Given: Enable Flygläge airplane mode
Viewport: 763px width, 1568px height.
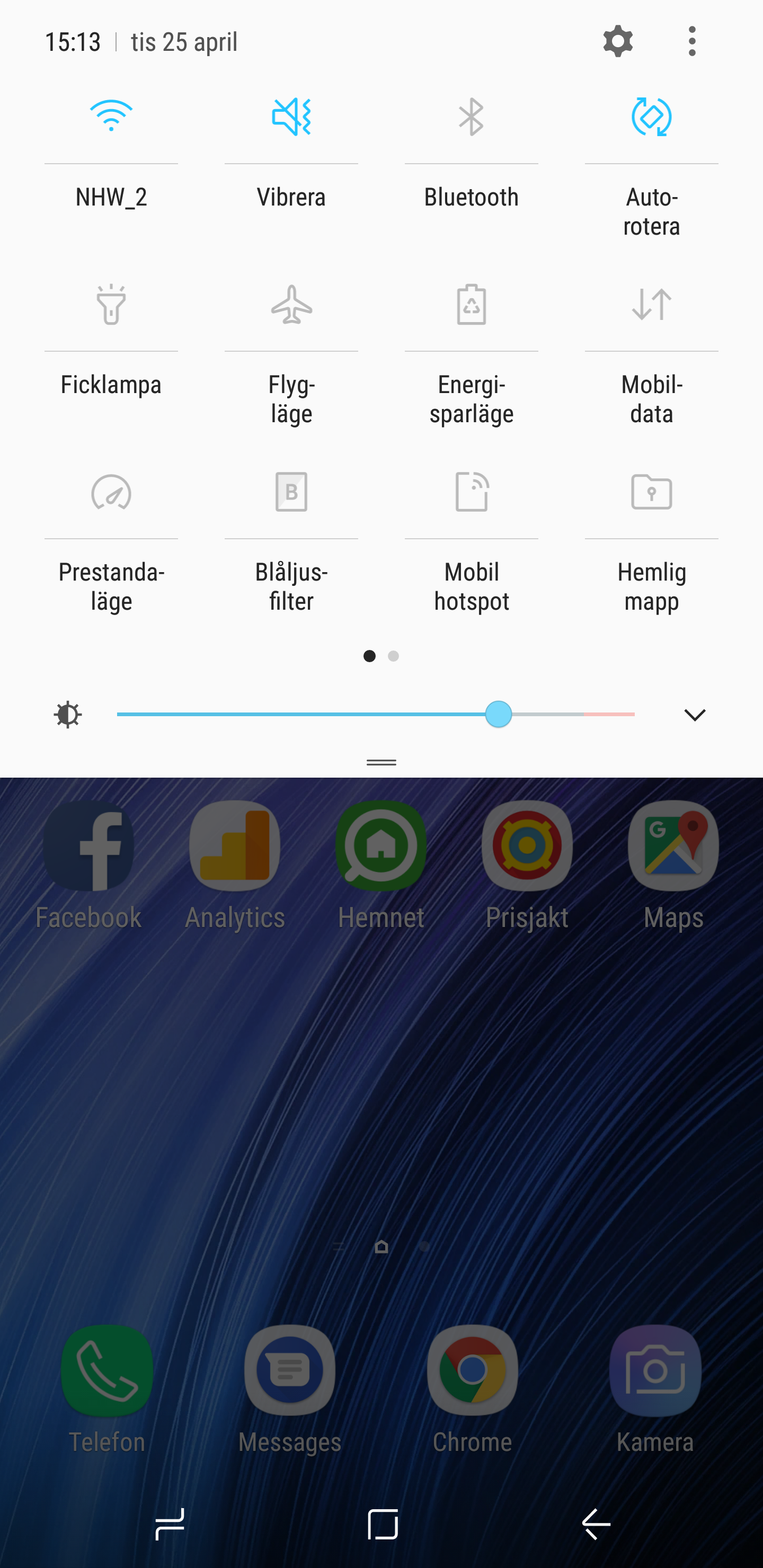Looking at the screenshot, I should tap(291, 304).
